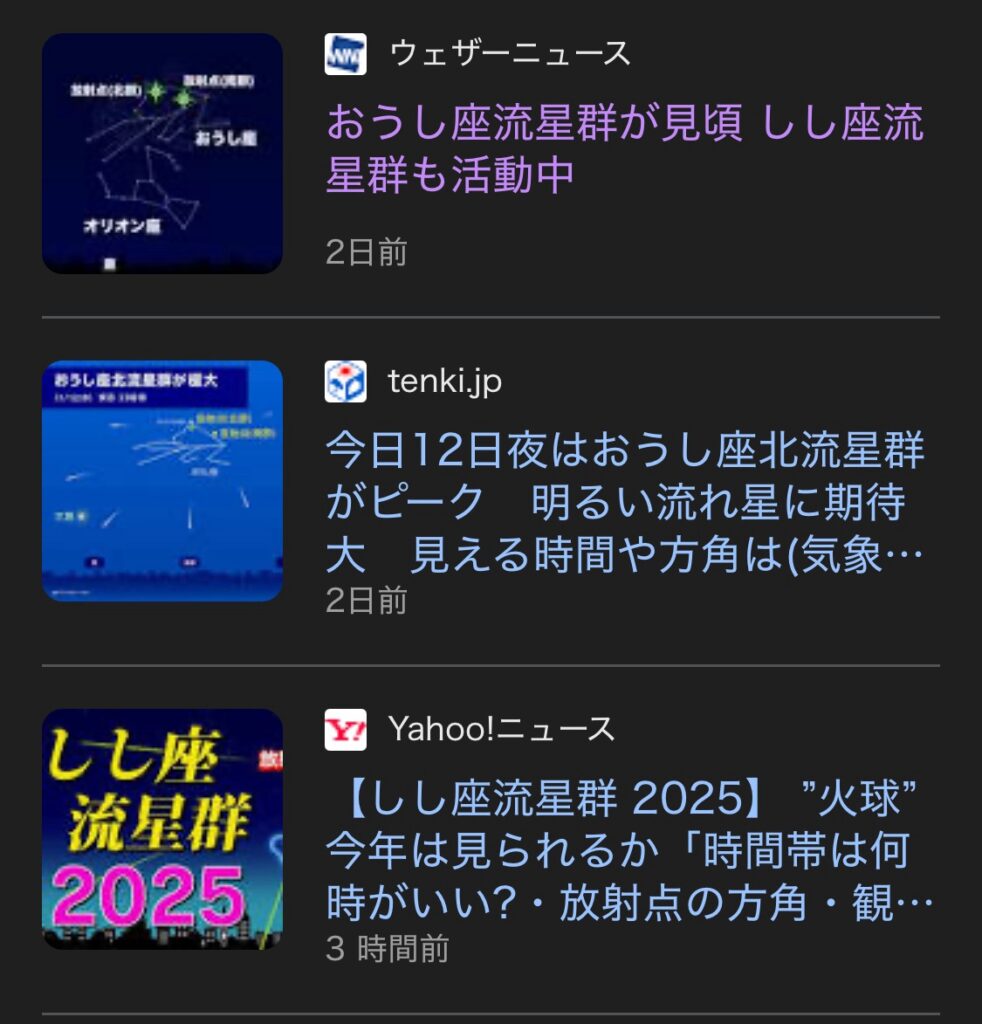Open the ウェザーニュース article on おうし座流星群が見頃
Screen dimensions: 982x1024
[624, 148]
